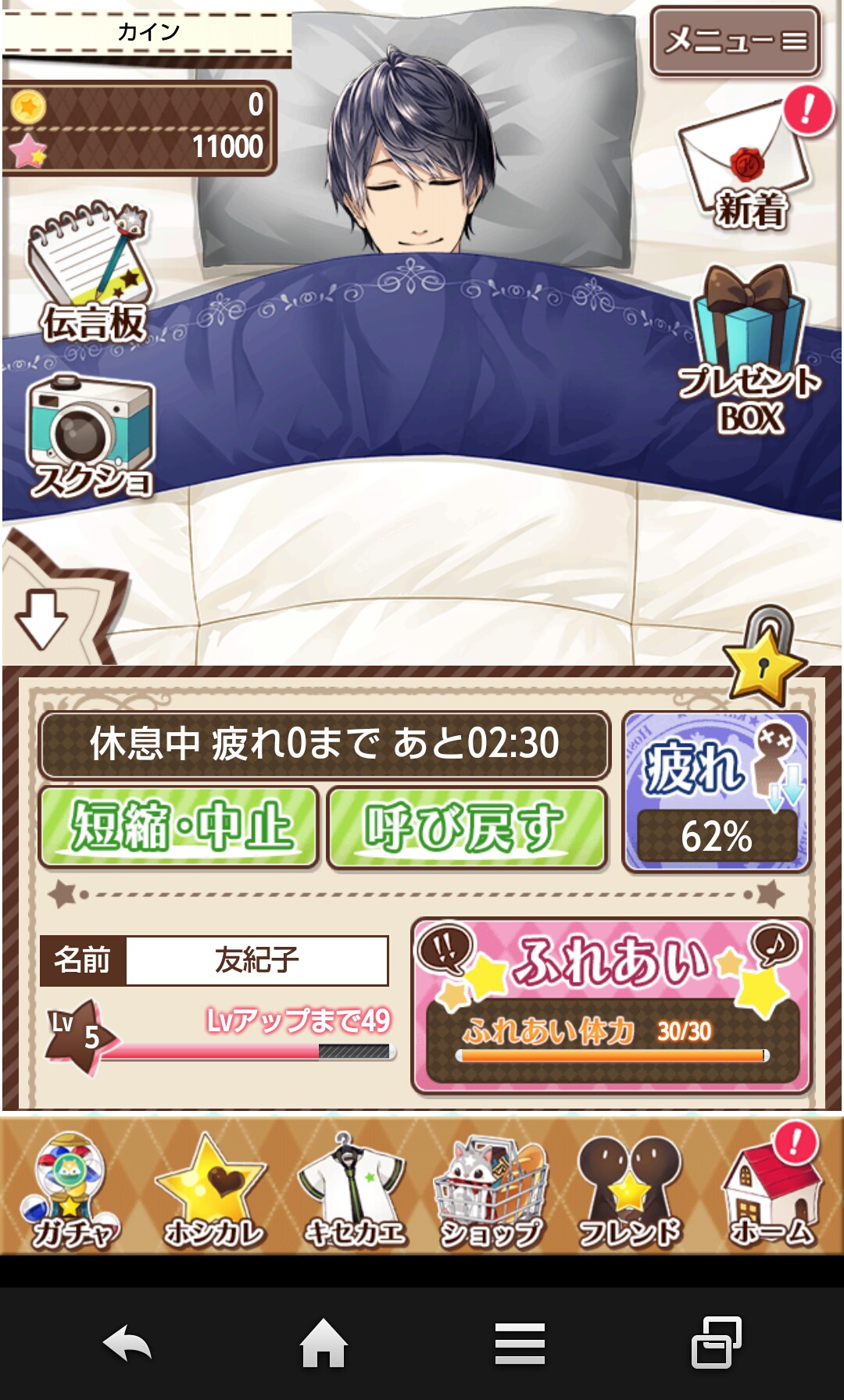
Task: Tap the 短縮・中止 button
Action: (179, 828)
